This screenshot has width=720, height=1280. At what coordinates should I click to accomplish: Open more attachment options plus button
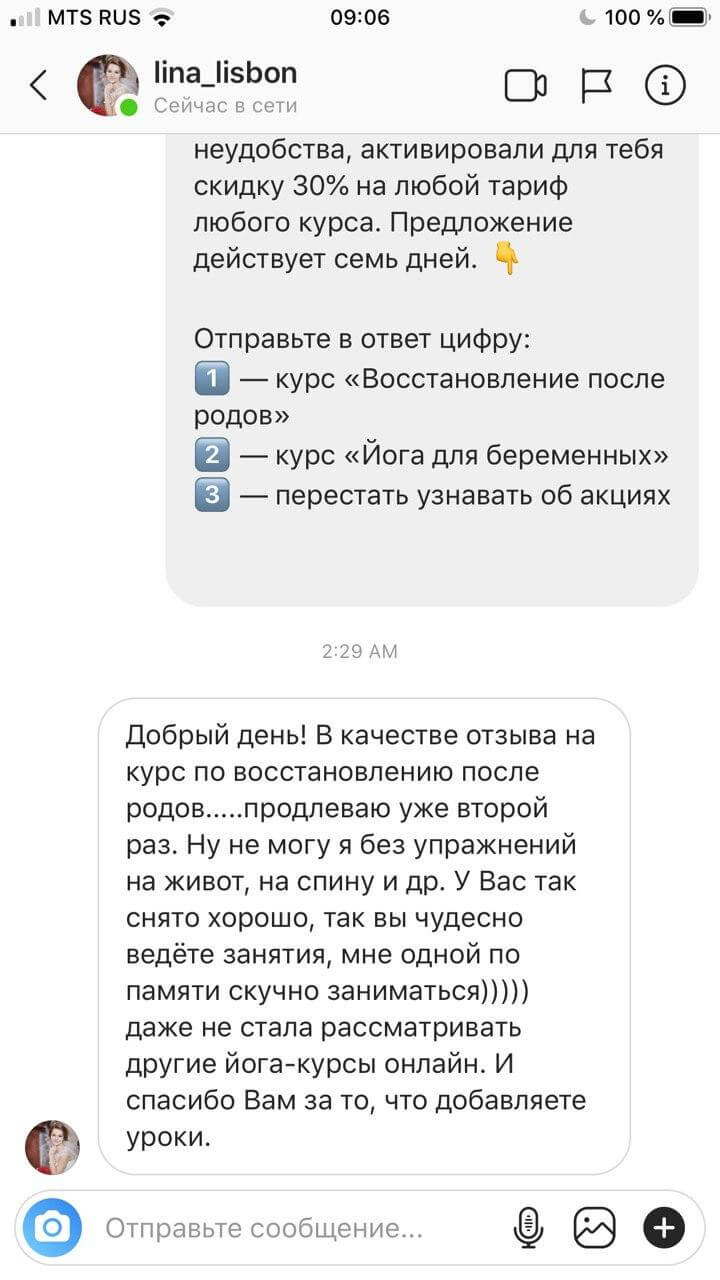click(664, 1227)
